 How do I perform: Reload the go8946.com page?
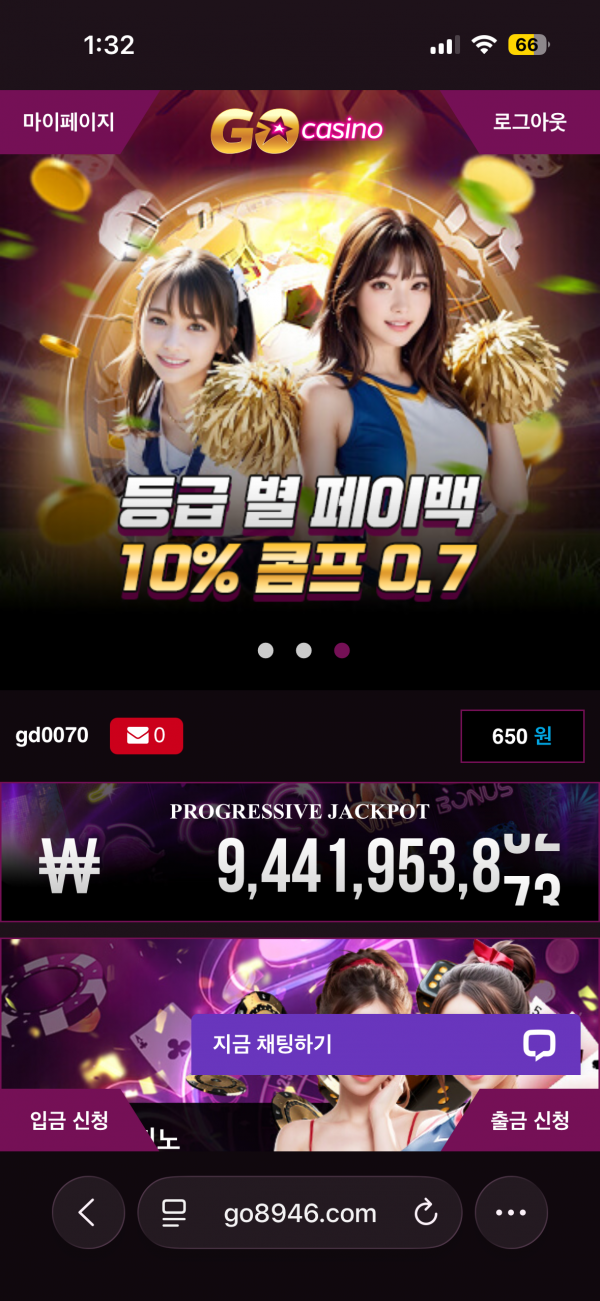pos(426,1213)
